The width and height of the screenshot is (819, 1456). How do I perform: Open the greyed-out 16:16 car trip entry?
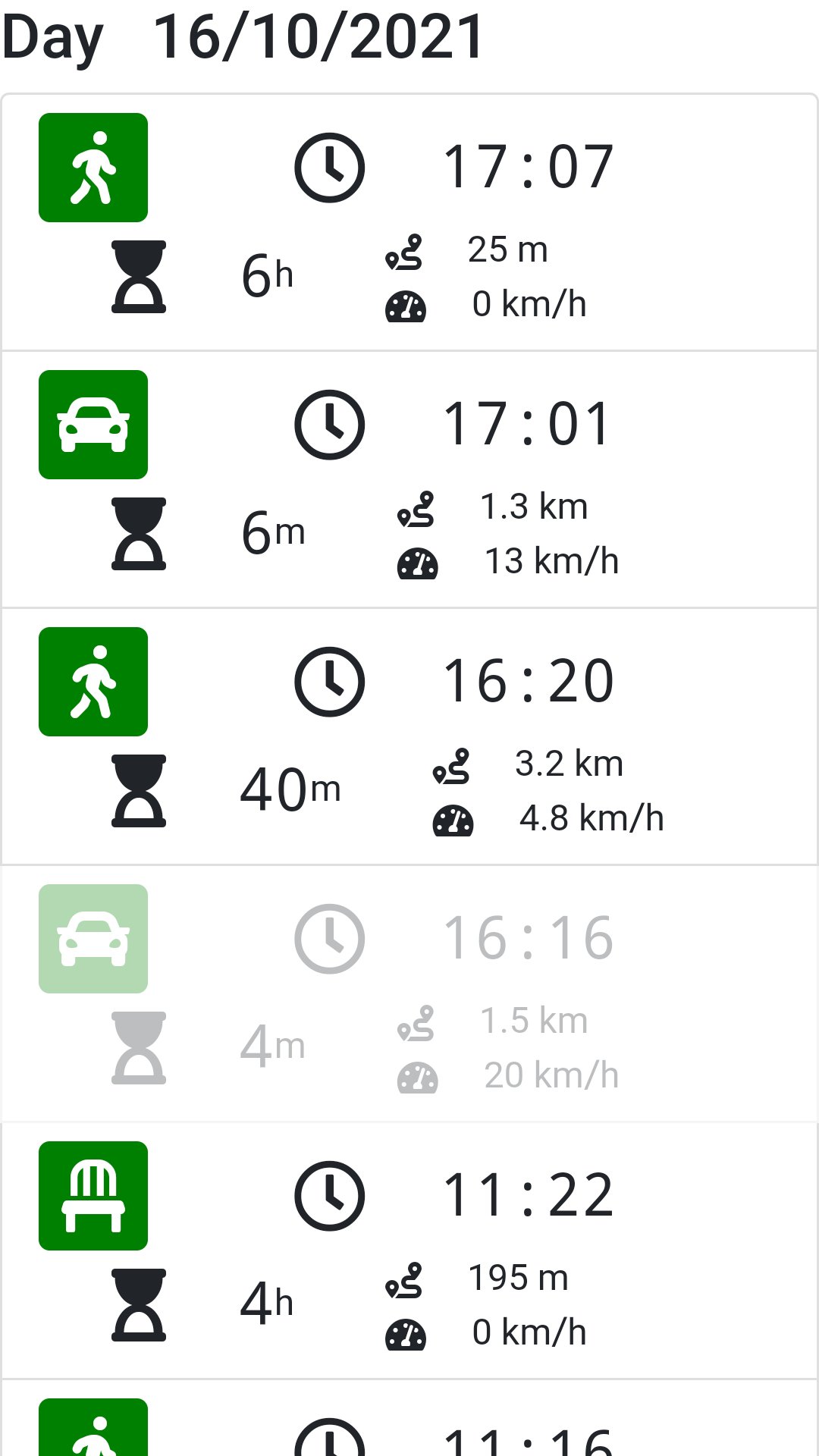409,994
